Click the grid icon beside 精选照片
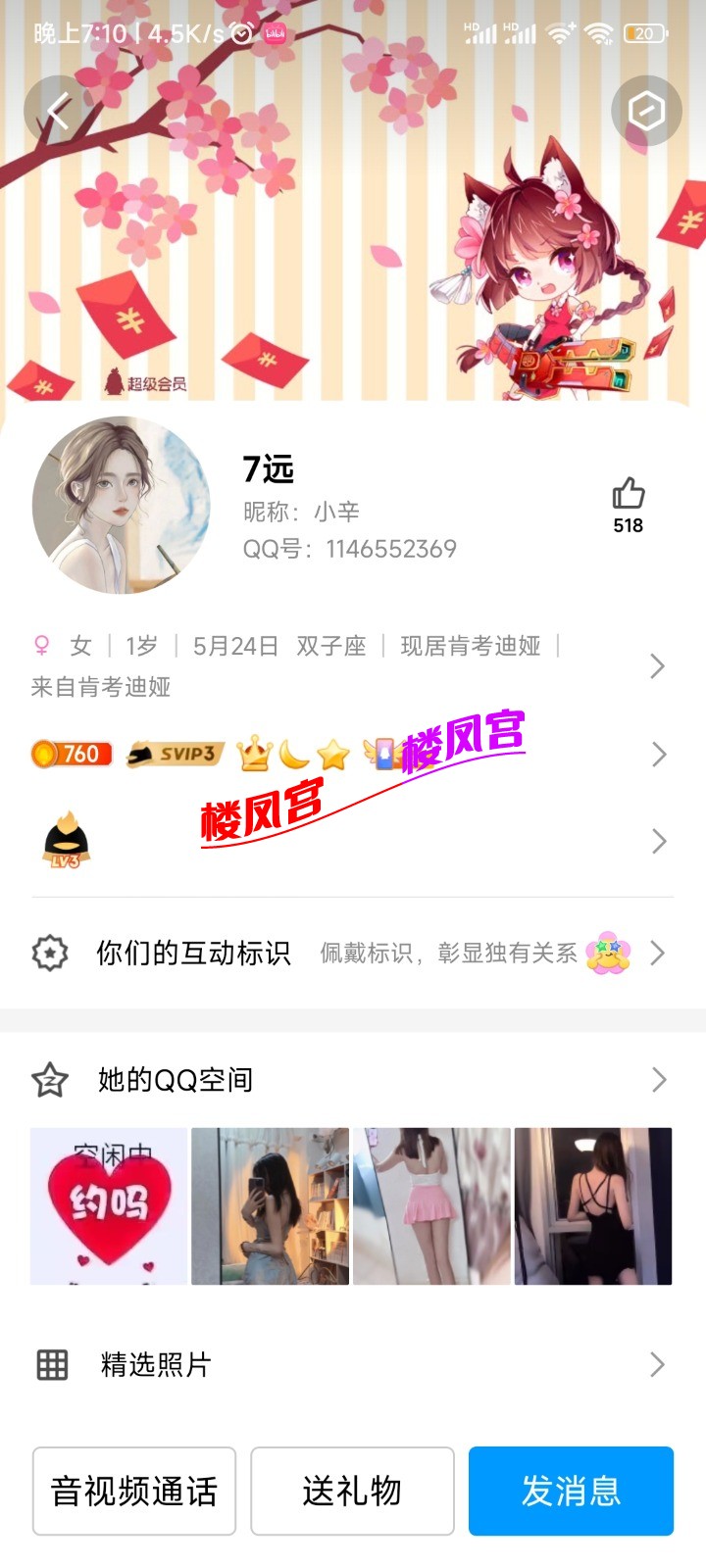706x1568 pixels. [50, 1364]
